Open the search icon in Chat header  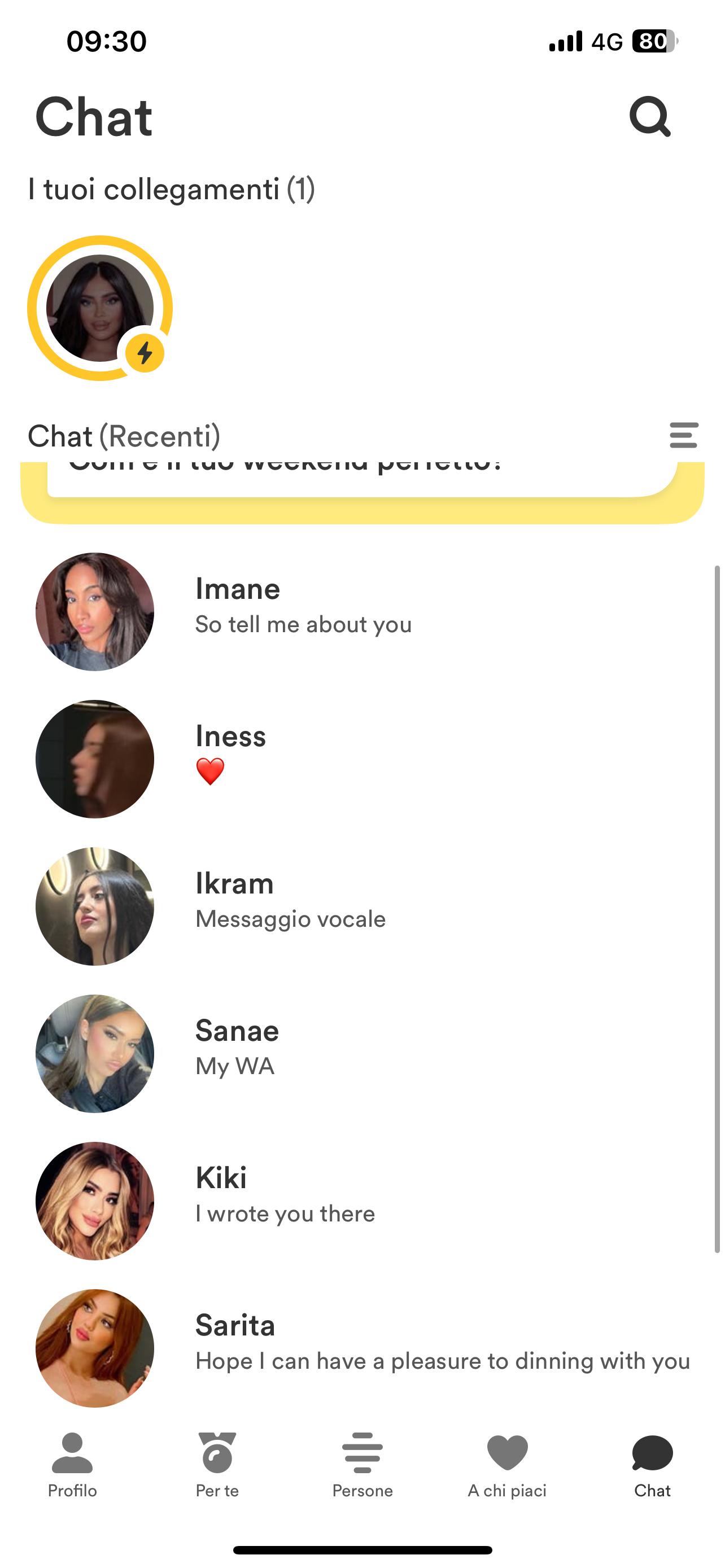click(649, 116)
